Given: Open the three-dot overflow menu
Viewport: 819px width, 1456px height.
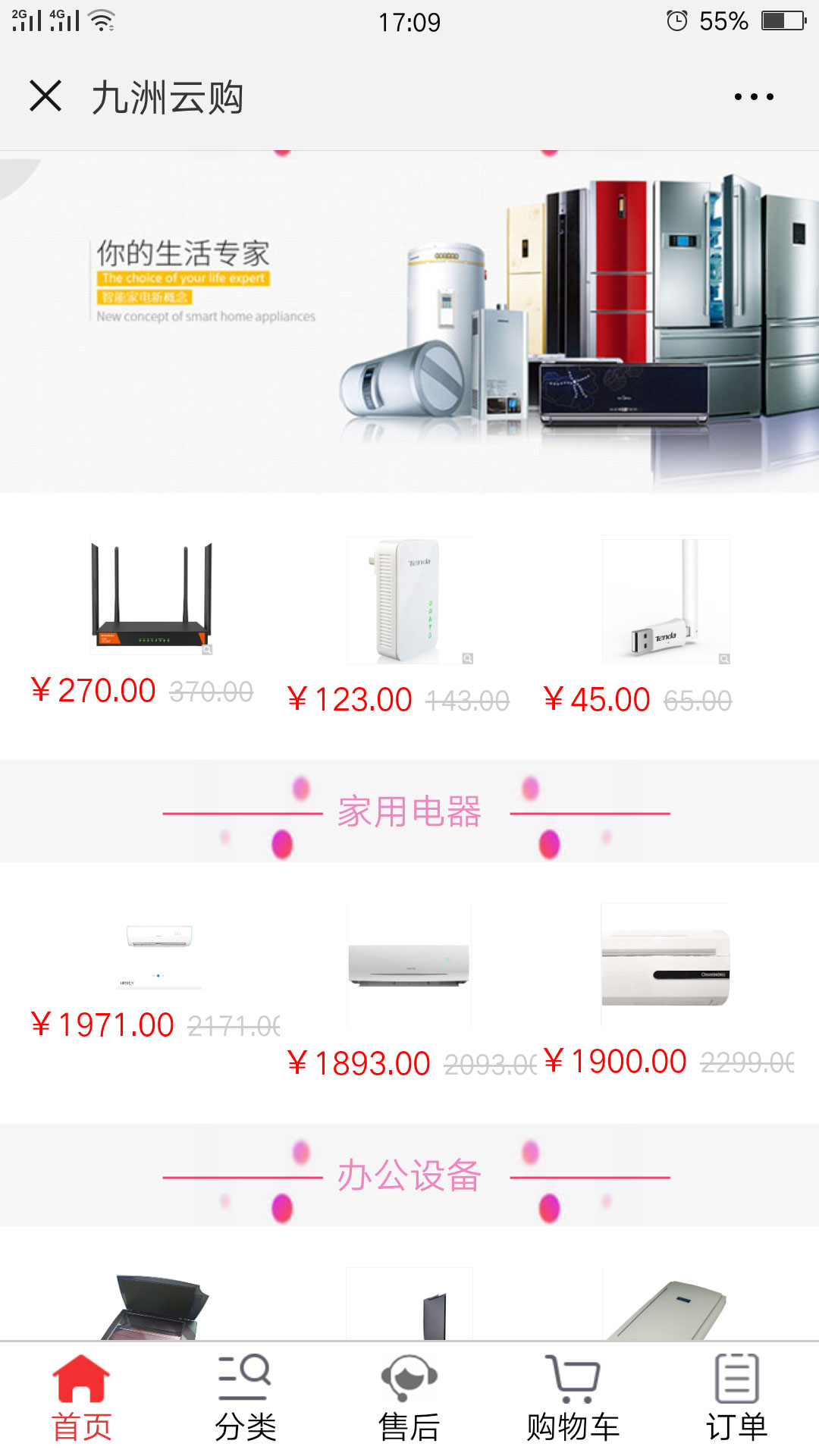Looking at the screenshot, I should point(754,97).
